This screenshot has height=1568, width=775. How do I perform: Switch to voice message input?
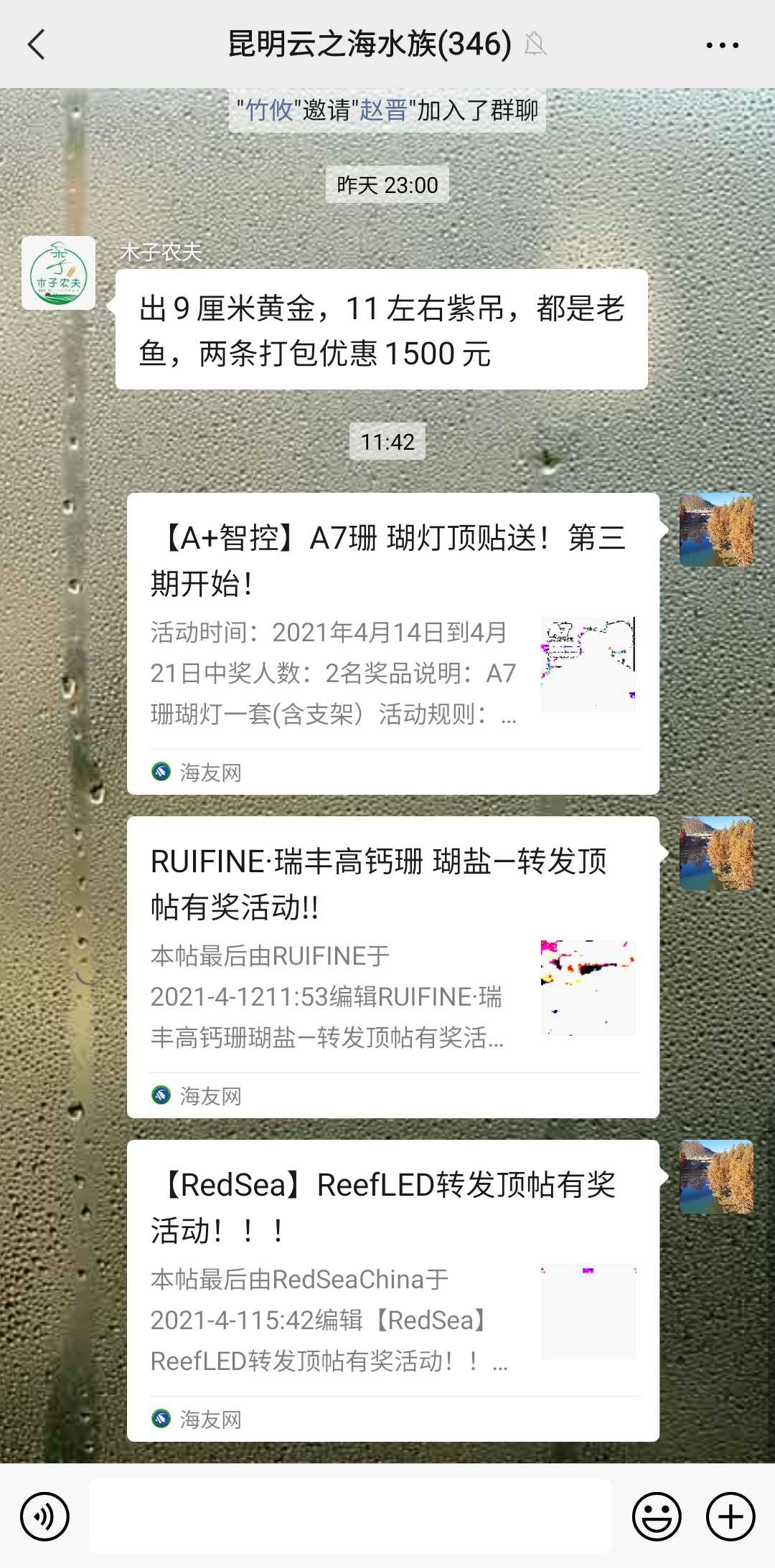click(44, 1516)
